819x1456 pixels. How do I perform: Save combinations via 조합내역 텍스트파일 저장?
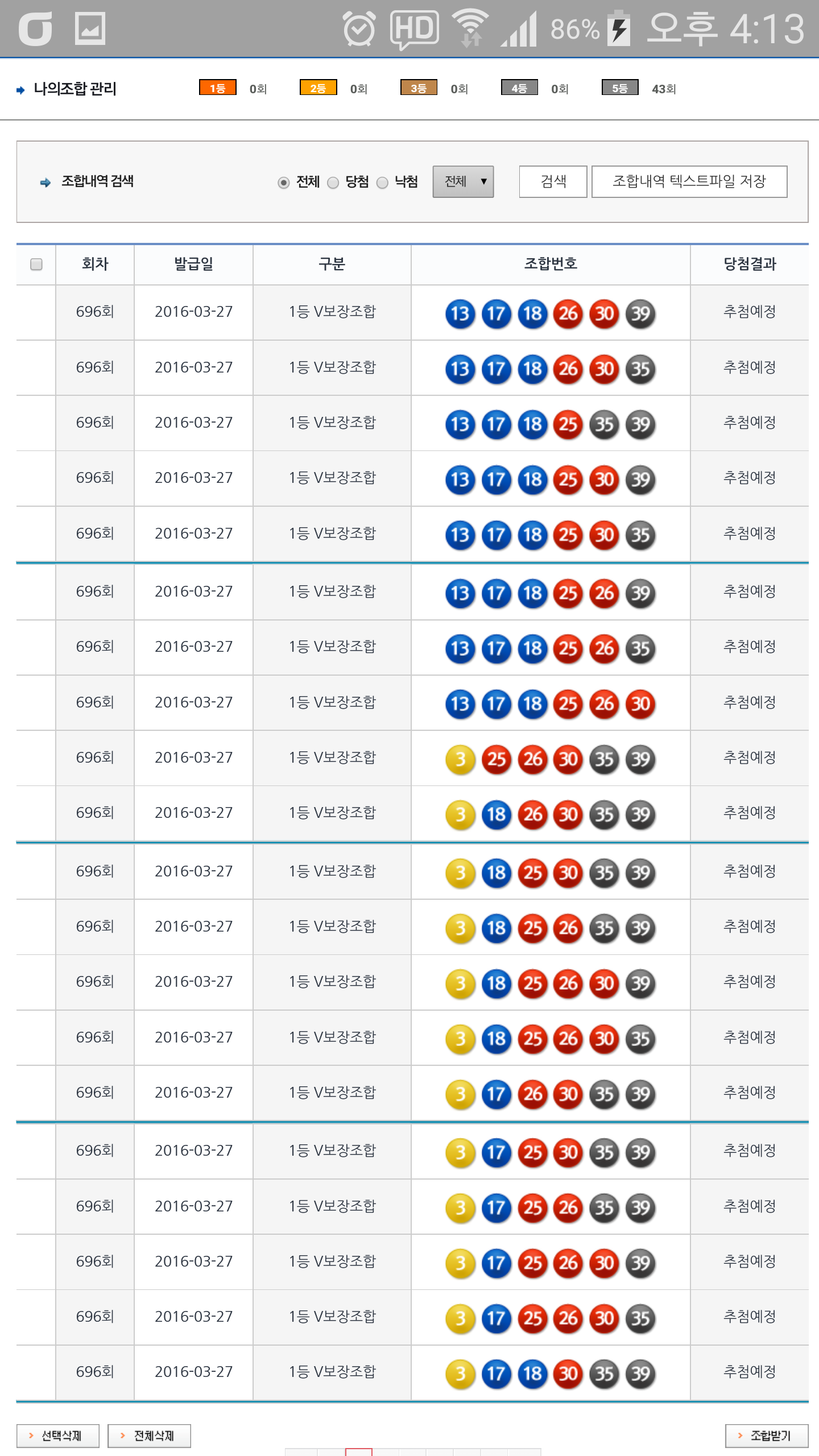(x=689, y=182)
